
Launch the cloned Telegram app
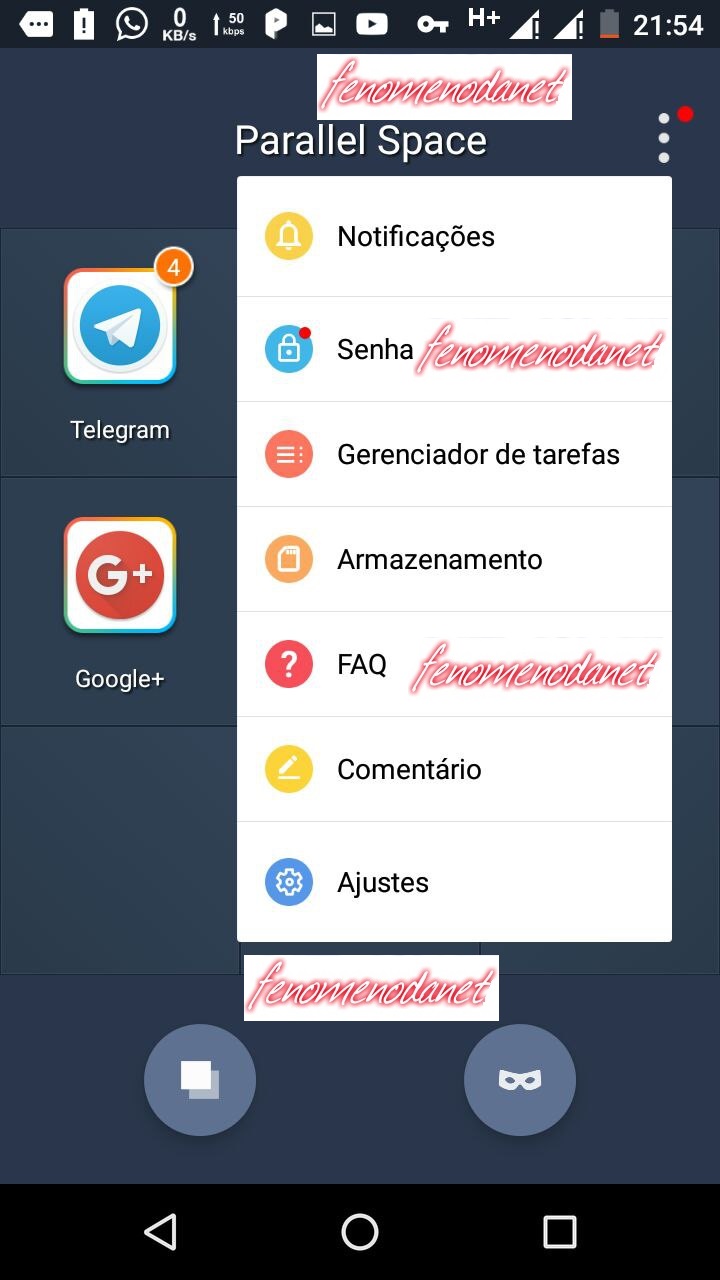tap(120, 327)
